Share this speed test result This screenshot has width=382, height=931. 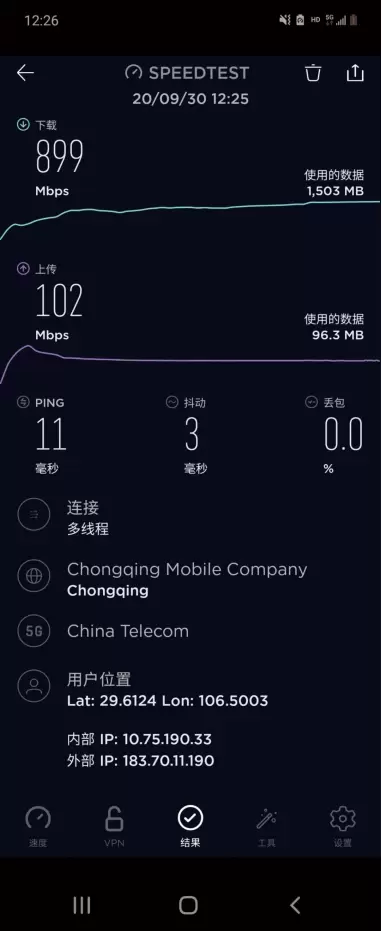pyautogui.click(x=355, y=72)
